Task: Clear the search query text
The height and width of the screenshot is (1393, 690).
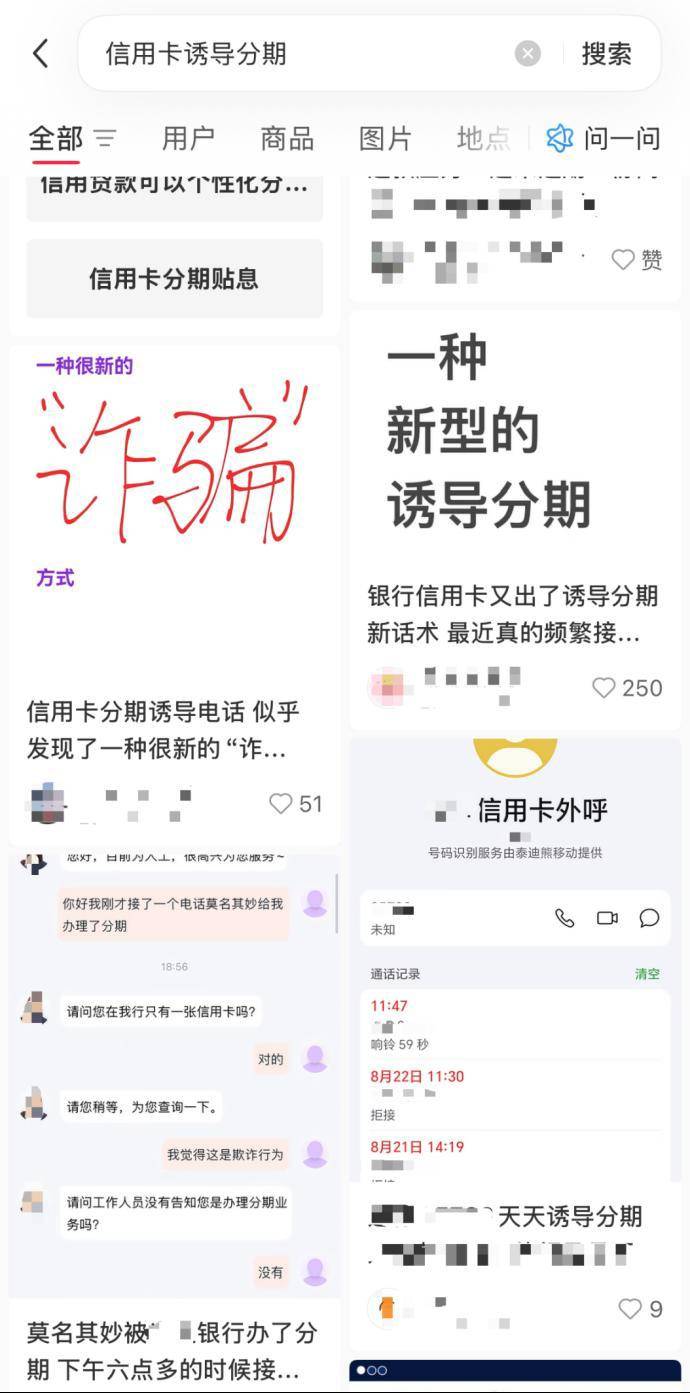Action: point(528,54)
